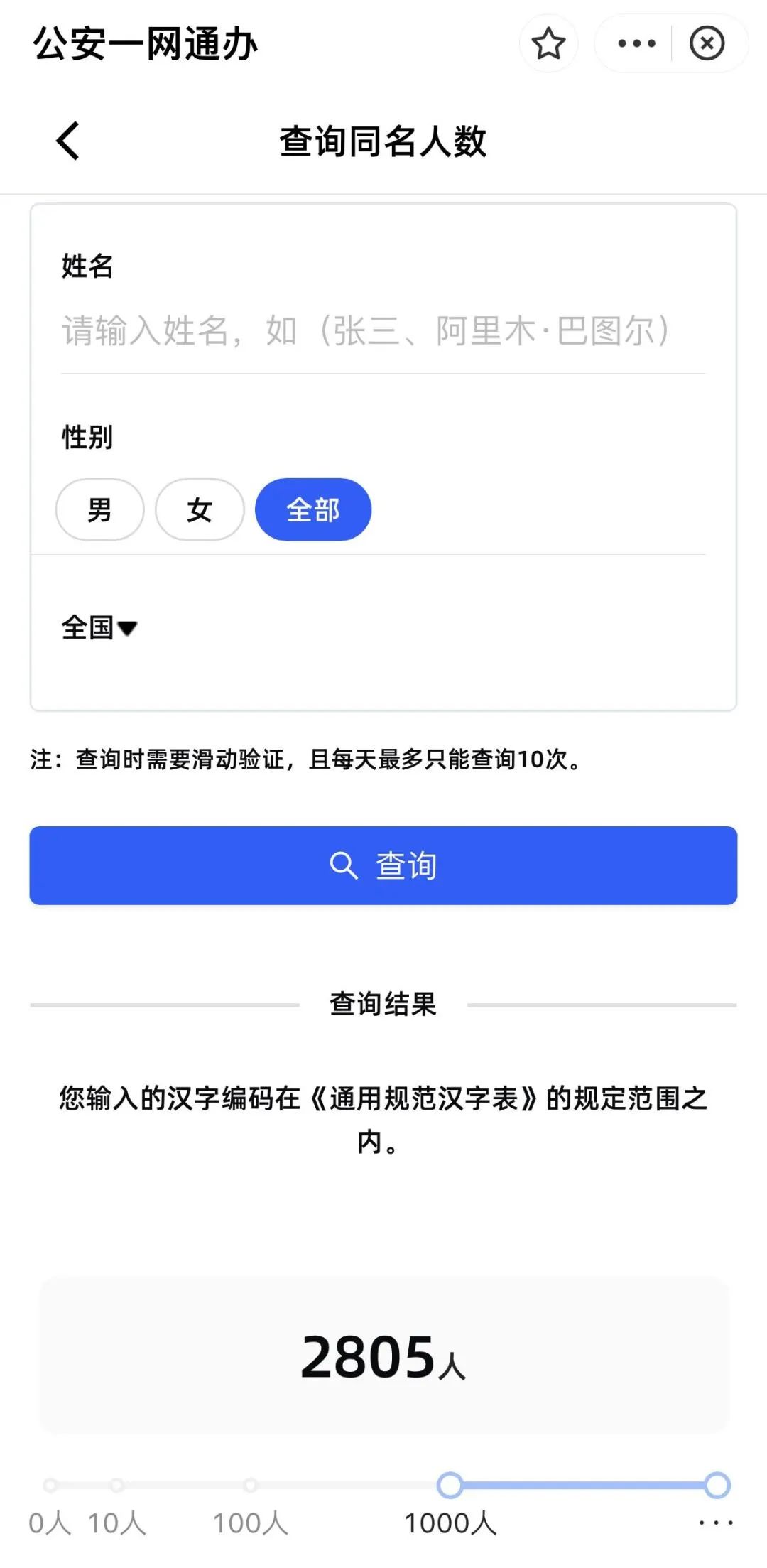Click the name input field placeholder
The image size is (767, 1568).
click(366, 331)
